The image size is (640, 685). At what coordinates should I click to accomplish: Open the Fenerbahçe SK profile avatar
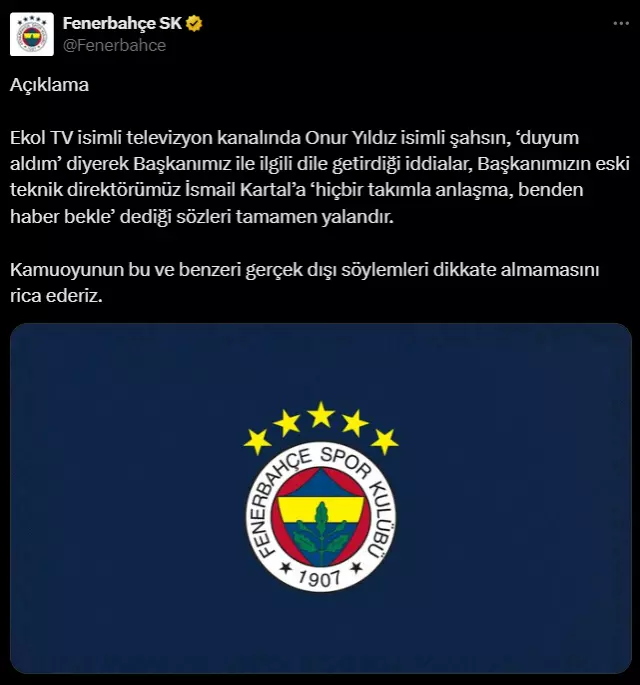coord(32,35)
